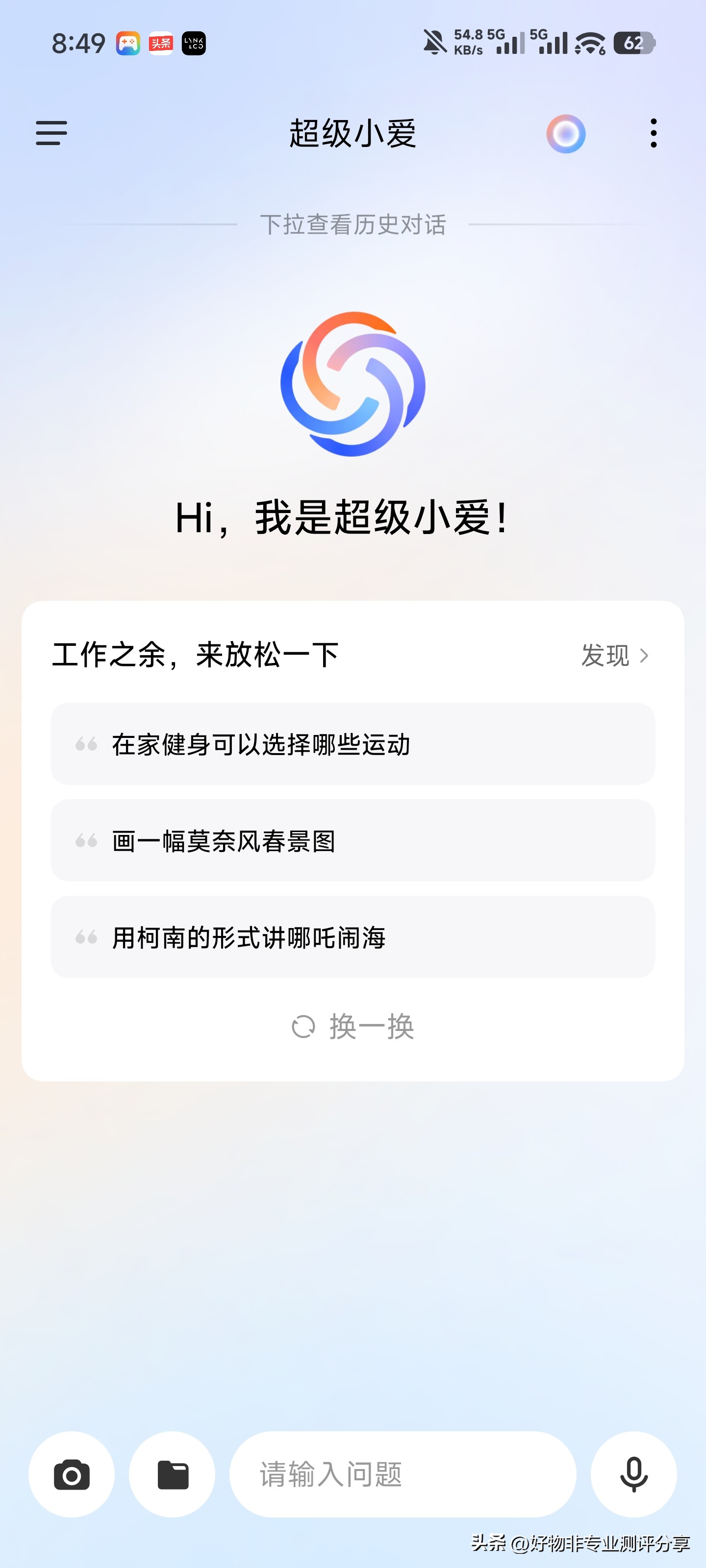Pull down to view conversation history

[353, 225]
